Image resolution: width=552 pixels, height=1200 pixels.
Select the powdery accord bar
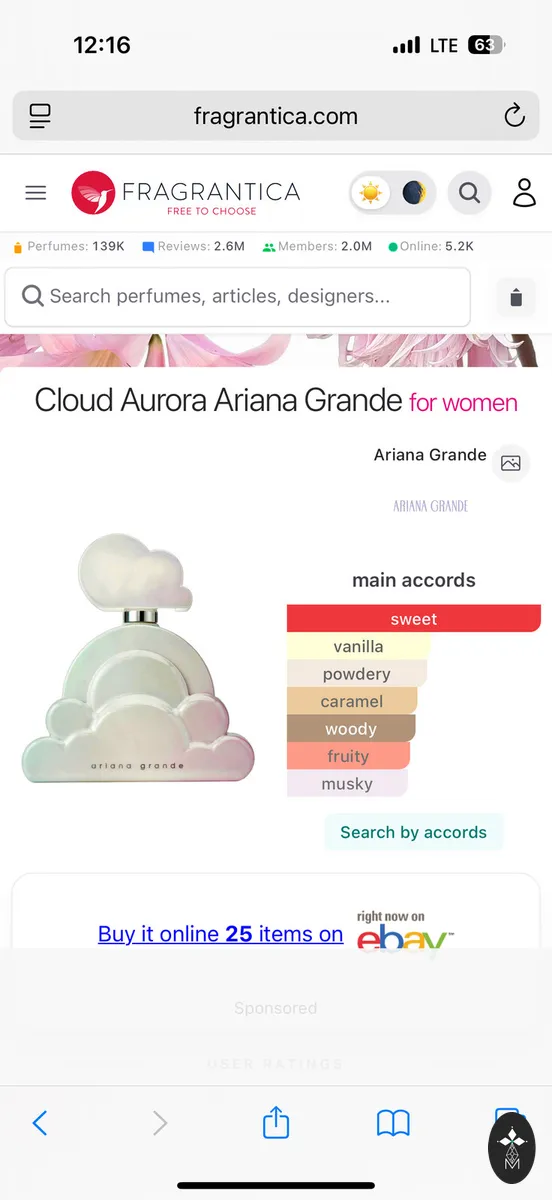(x=357, y=674)
